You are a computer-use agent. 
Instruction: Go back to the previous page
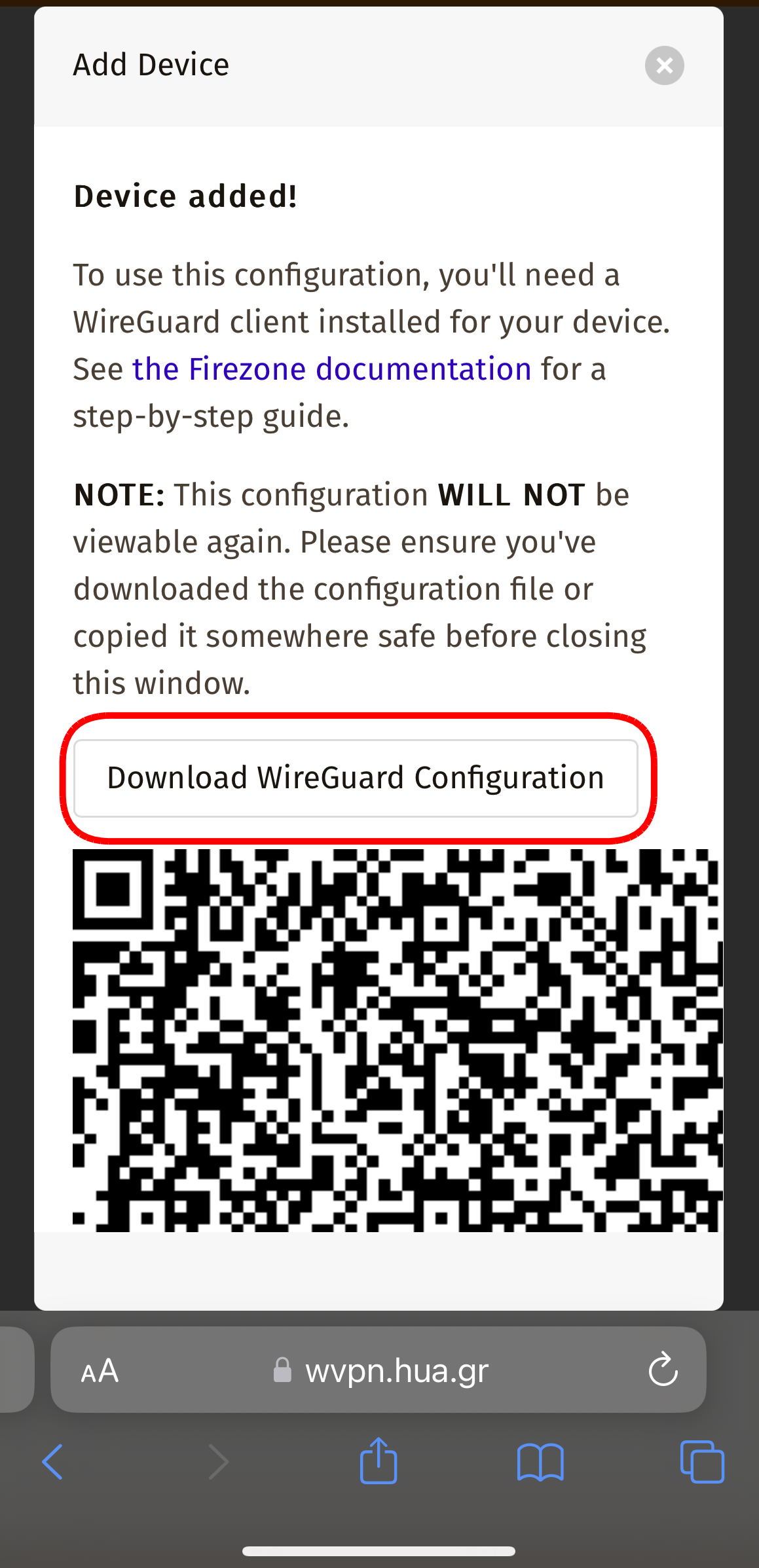click(x=52, y=1461)
